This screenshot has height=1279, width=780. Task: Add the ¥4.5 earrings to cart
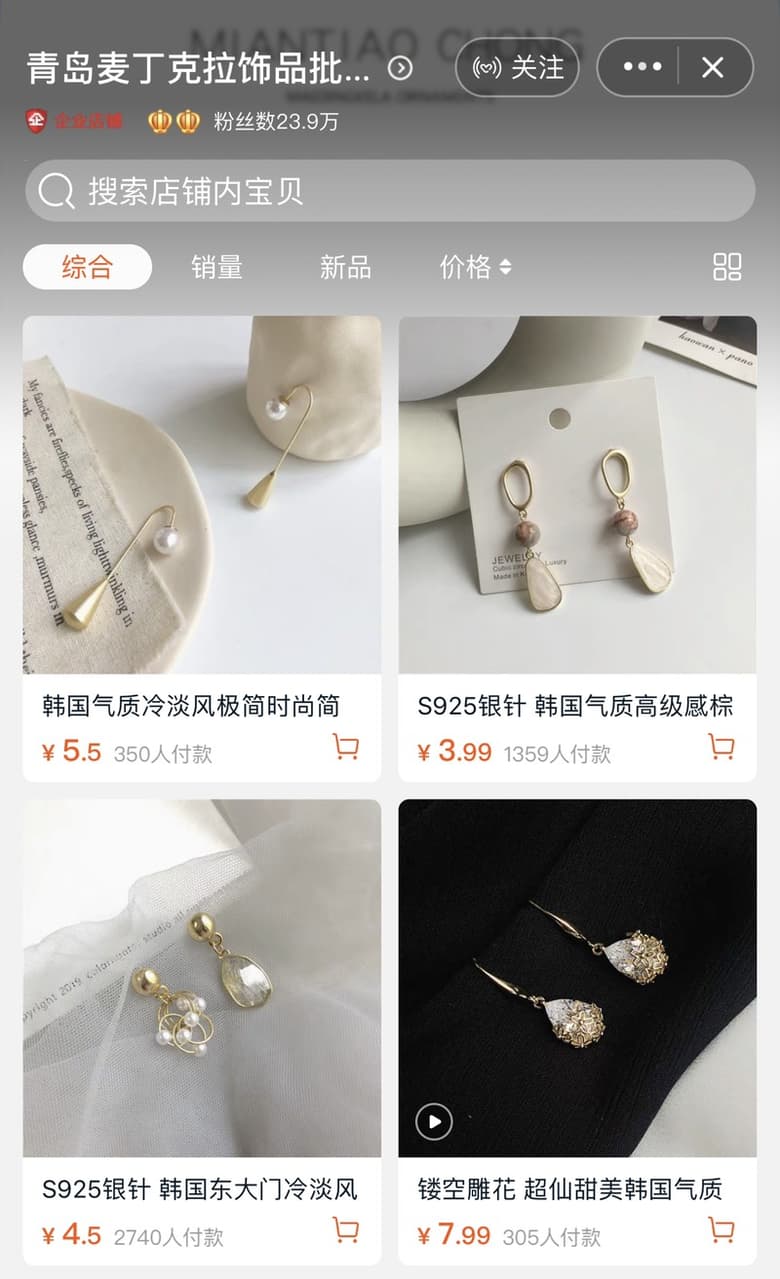pos(346,1230)
